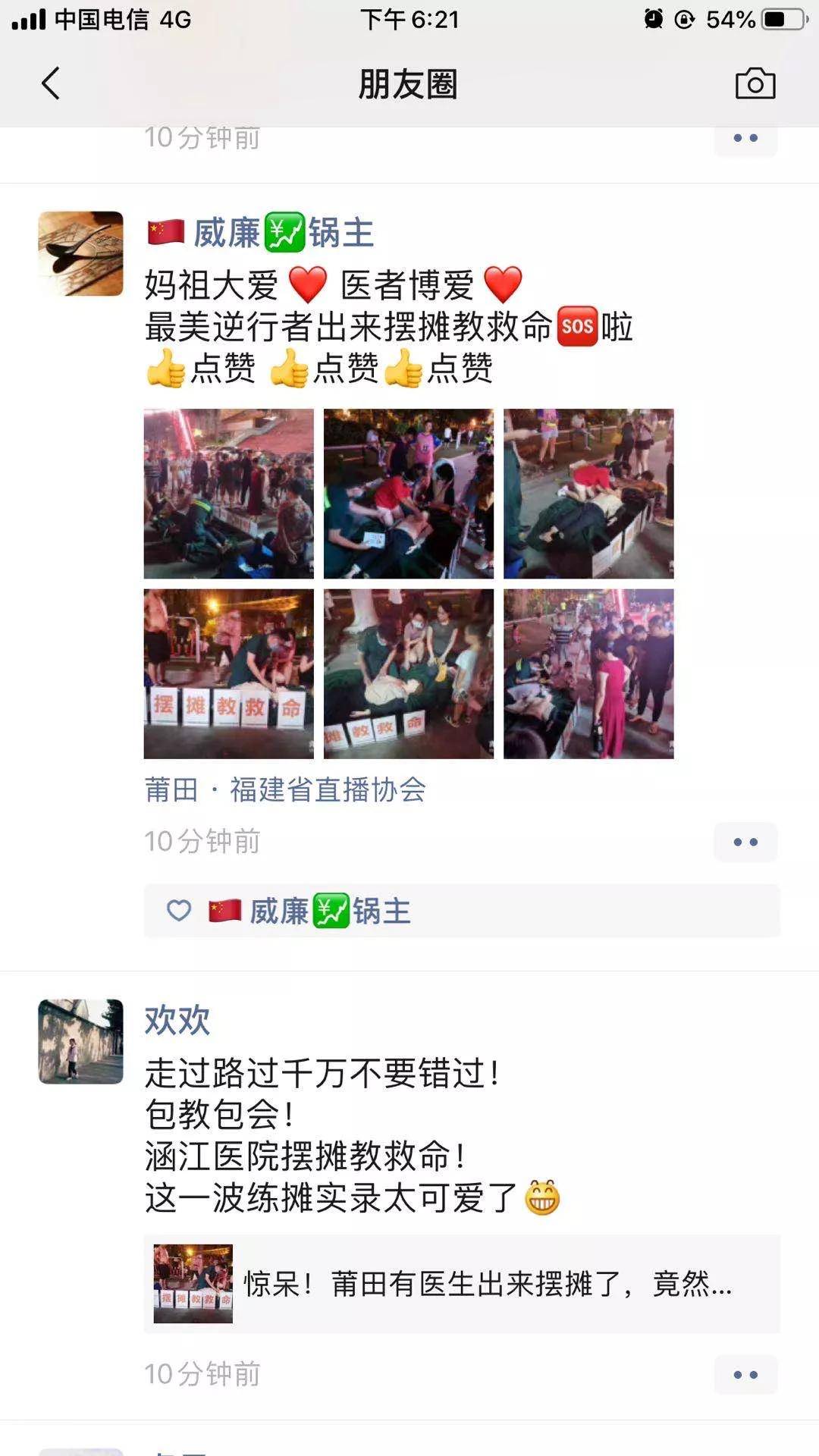Image resolution: width=819 pixels, height=1456 pixels.
Task: Open like/comment menu on the topmost post
Action: point(745,139)
